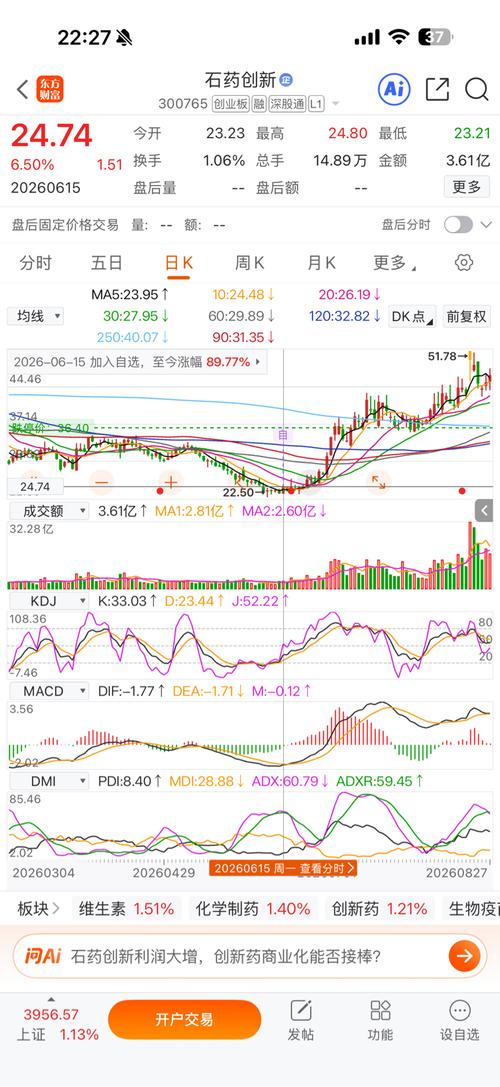The image size is (500, 1087).
Task: Tap 开户交易 to open an account
Action: (x=184, y=1020)
